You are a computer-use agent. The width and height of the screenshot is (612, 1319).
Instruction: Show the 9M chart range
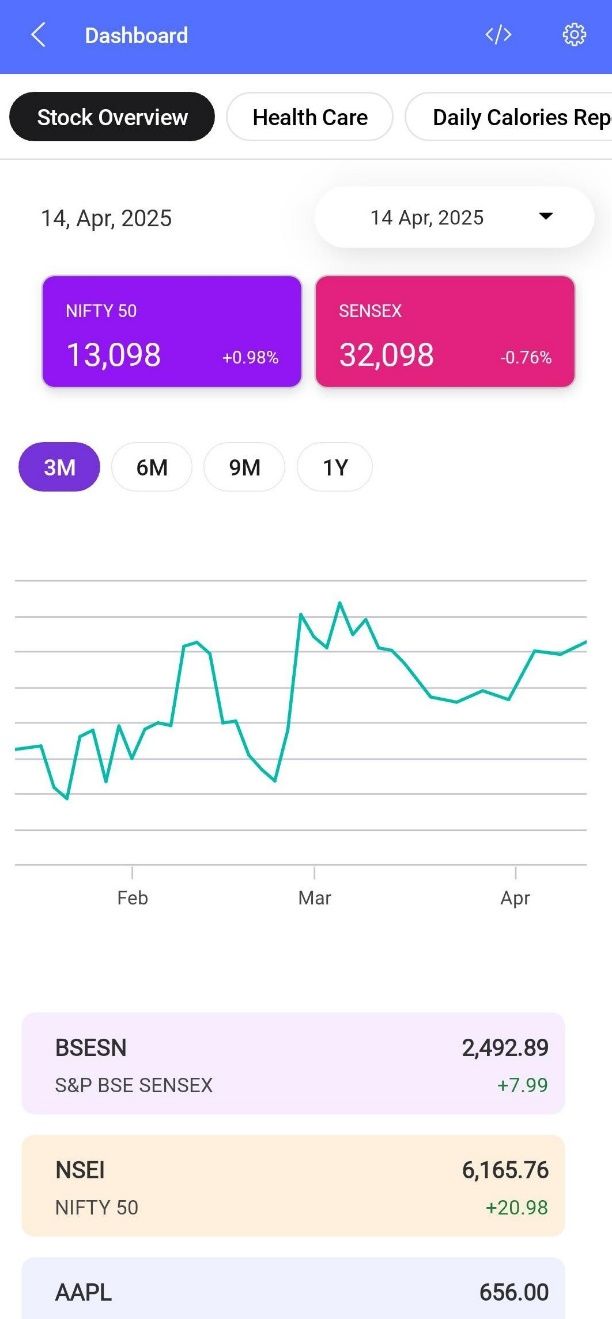(x=244, y=467)
